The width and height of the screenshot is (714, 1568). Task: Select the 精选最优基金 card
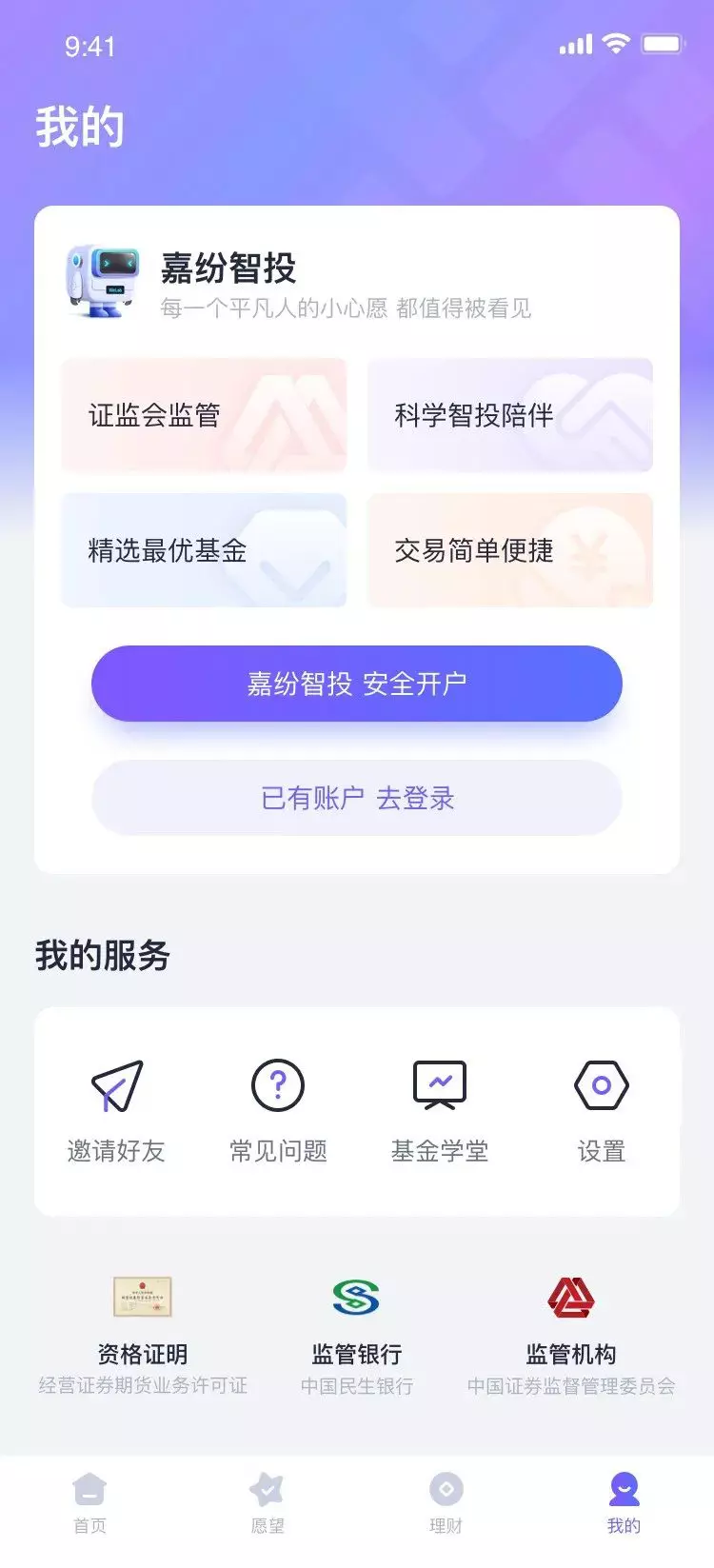(x=204, y=550)
